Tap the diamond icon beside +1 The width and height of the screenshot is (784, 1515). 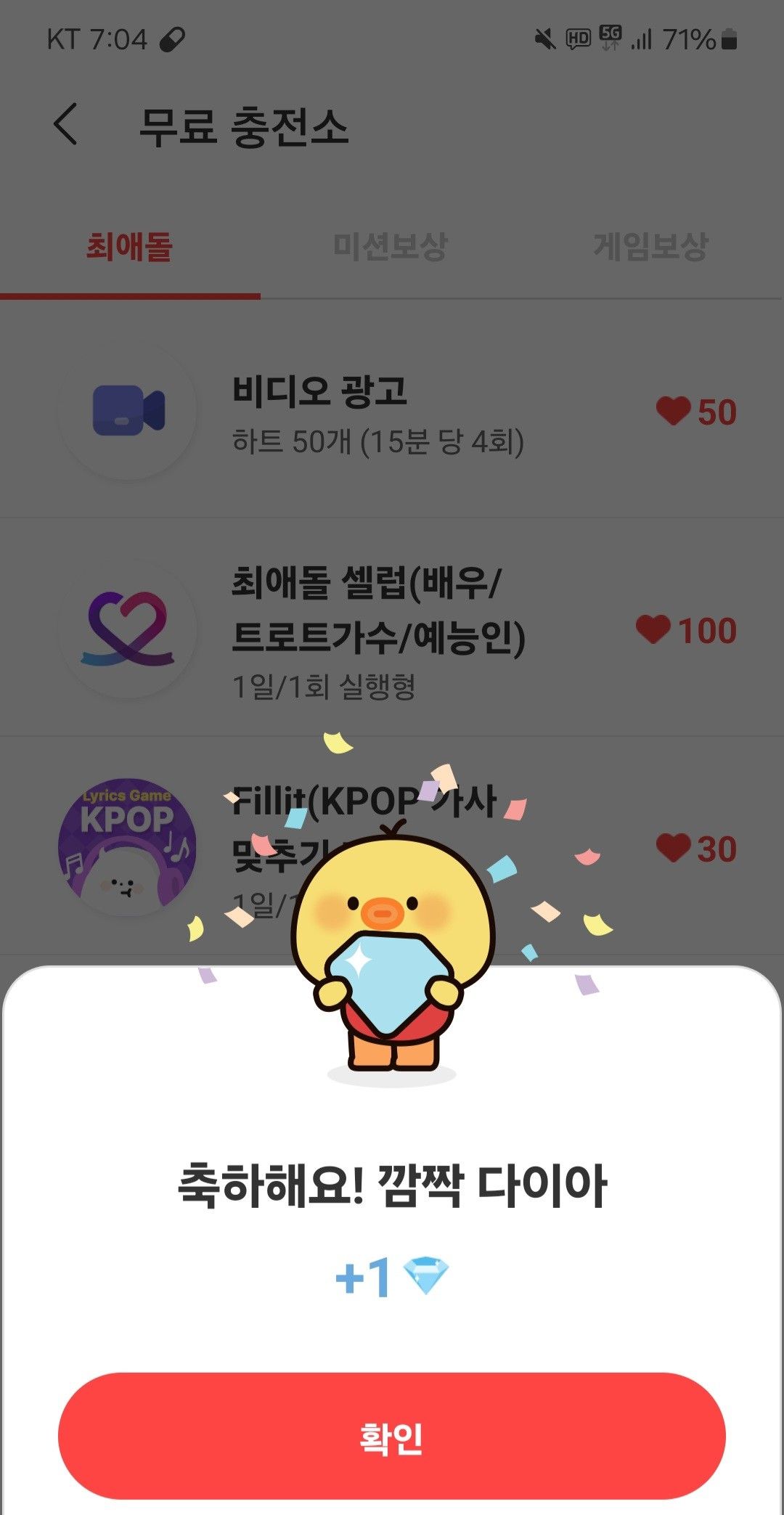(428, 1277)
